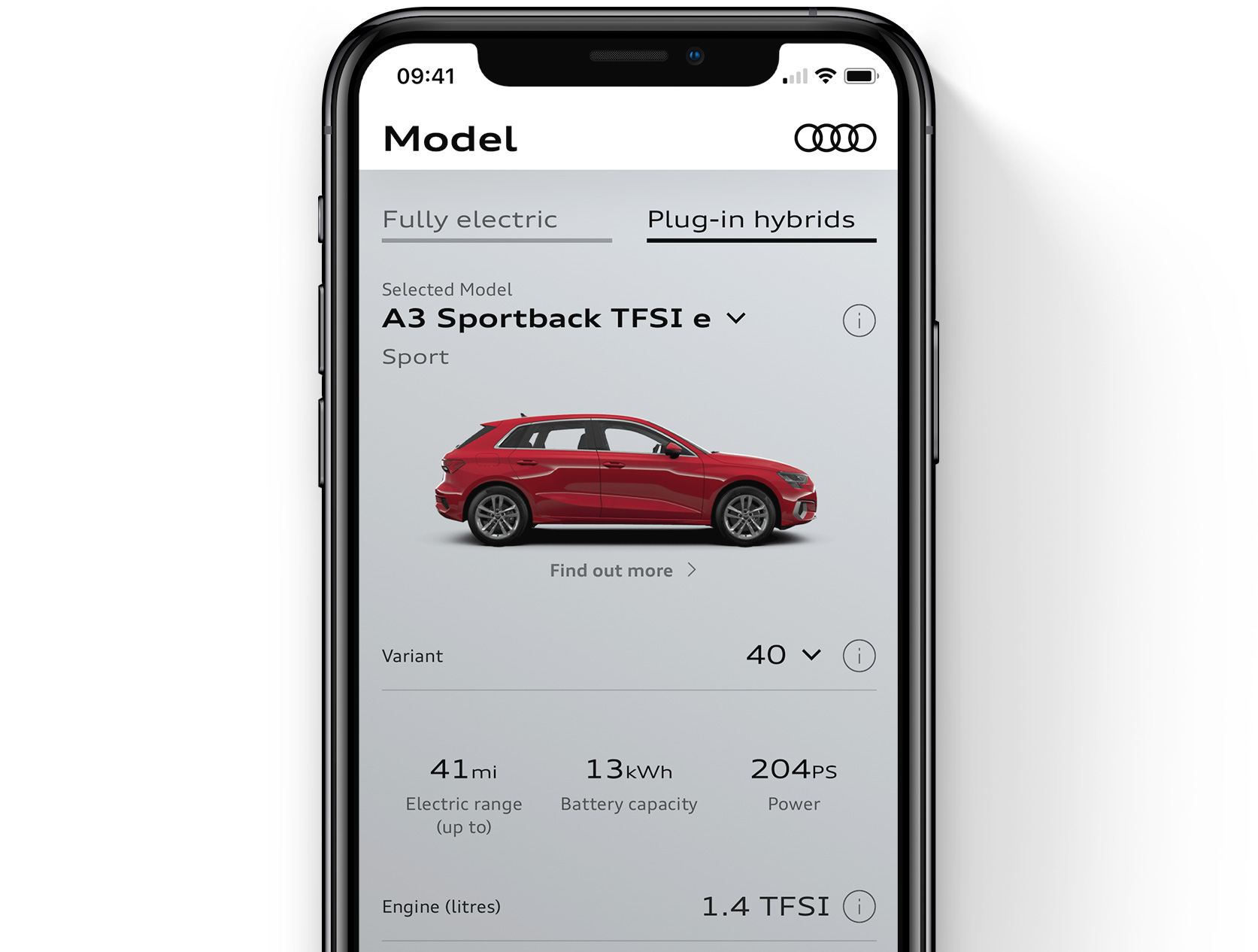
Task: Expand the A3 Sportback TFSI e model dropdown
Action: tap(736, 319)
